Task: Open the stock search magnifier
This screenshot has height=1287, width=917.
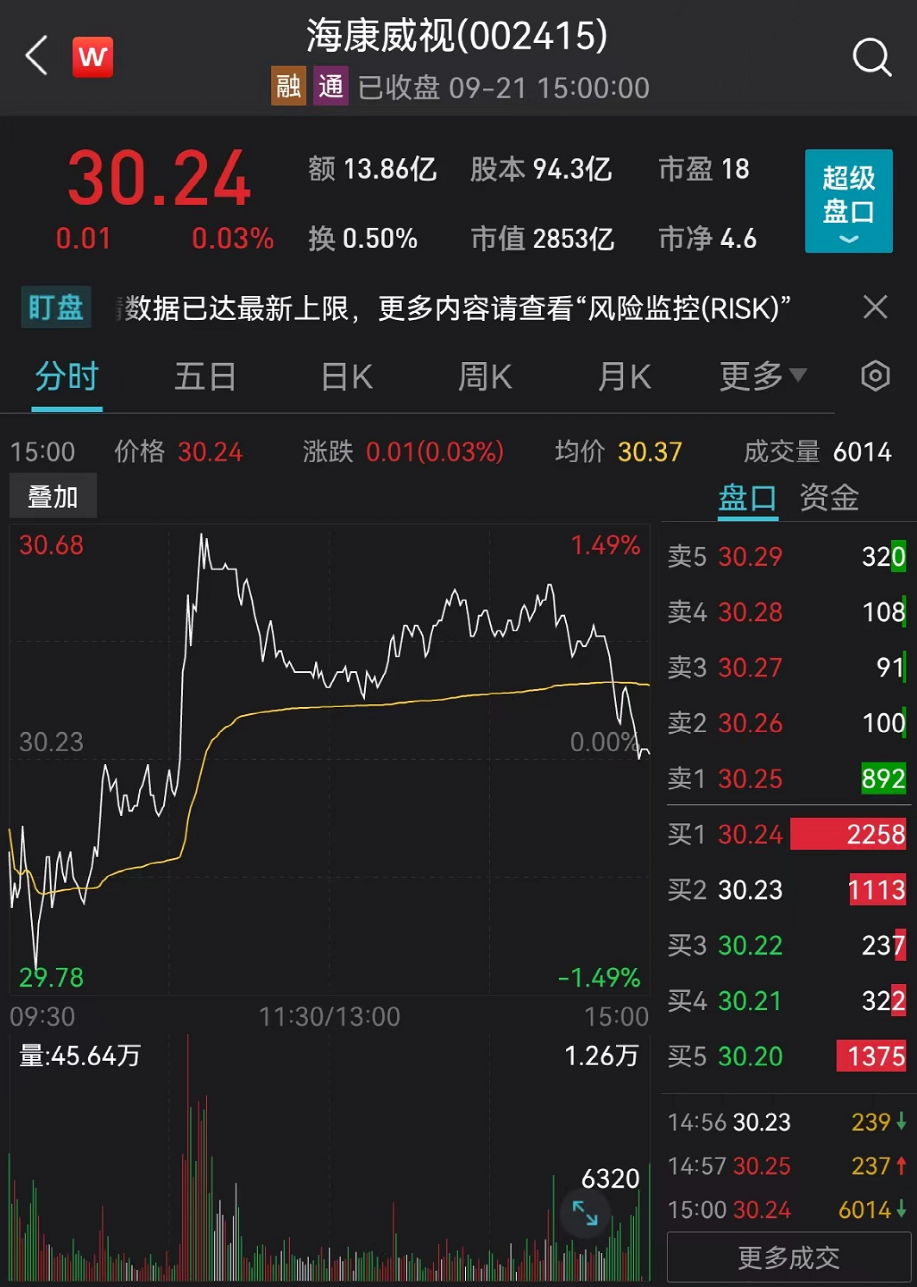Action: 871,57
